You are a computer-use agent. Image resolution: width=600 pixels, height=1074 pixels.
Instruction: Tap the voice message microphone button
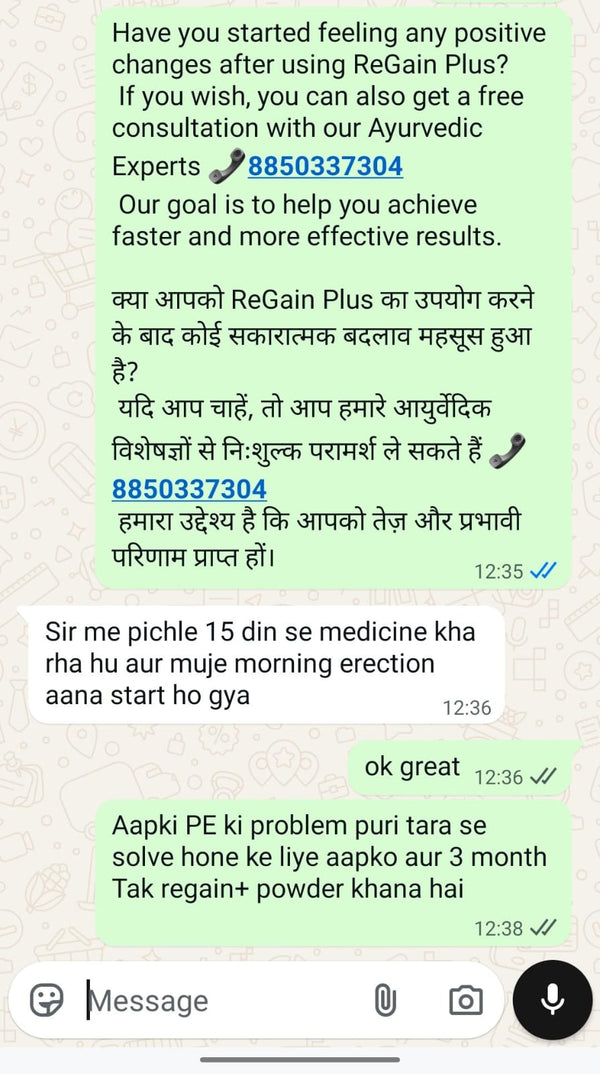coord(552,1000)
